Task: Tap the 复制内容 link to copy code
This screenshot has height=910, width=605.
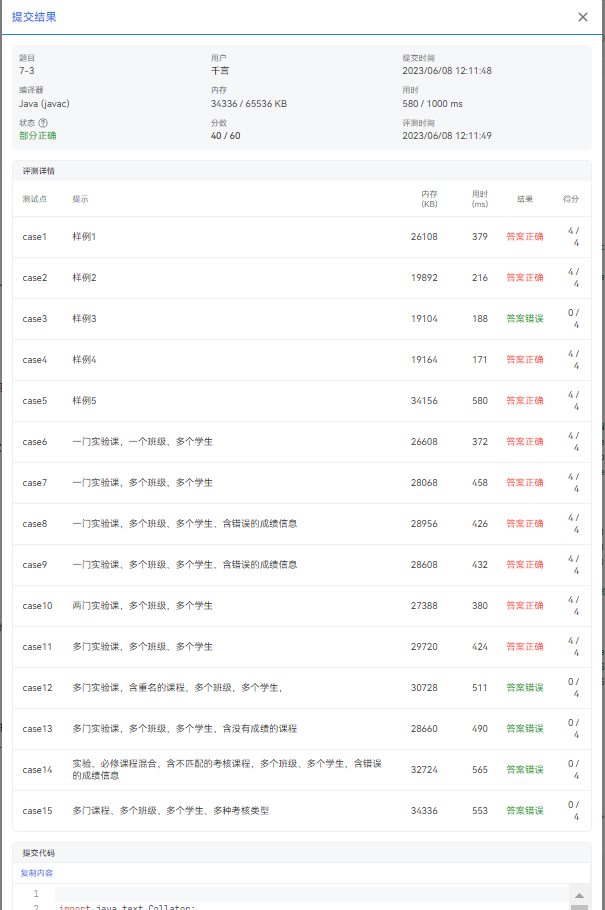Action: coord(37,873)
